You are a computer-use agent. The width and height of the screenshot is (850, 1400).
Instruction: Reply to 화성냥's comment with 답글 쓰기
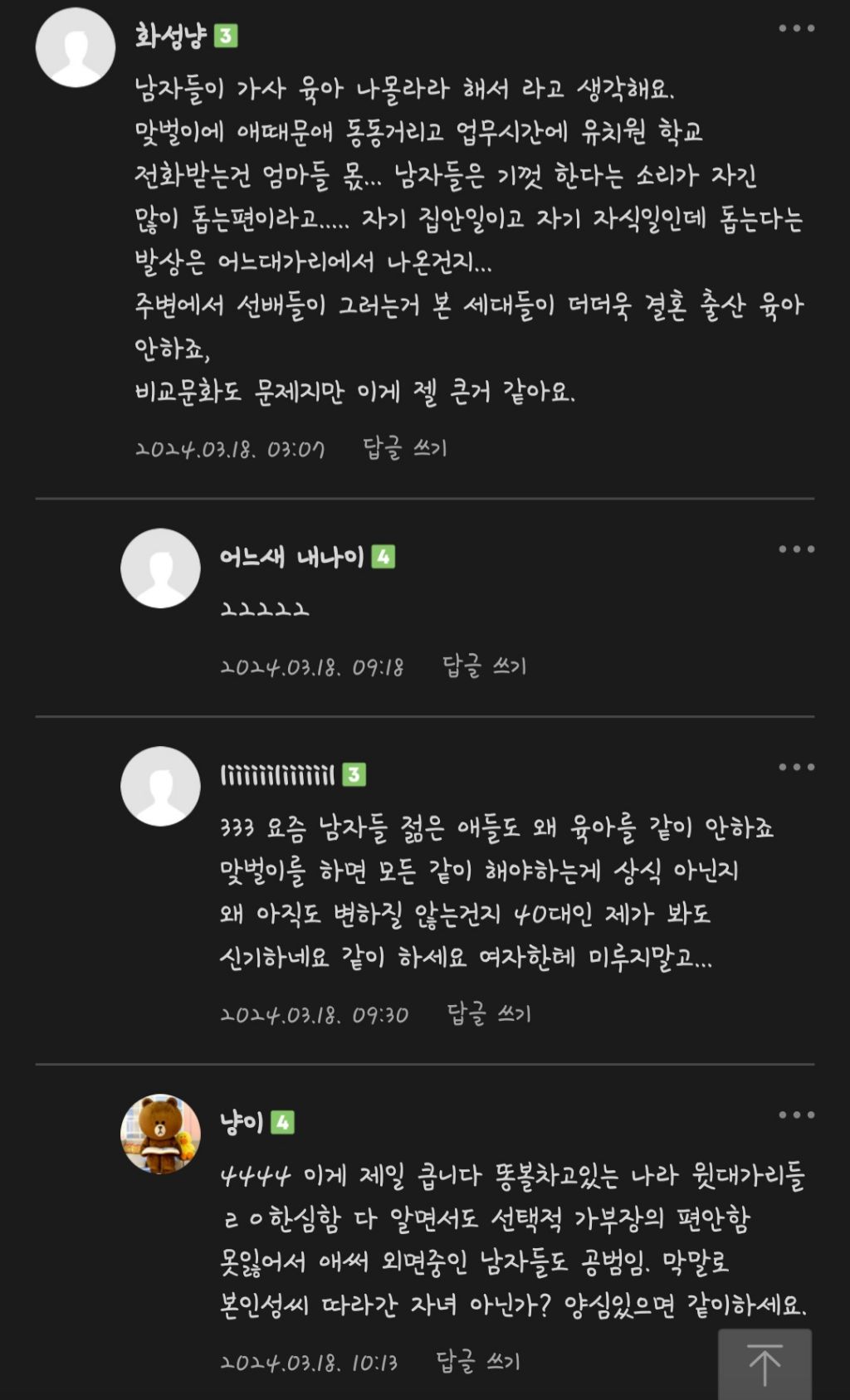[x=405, y=449]
